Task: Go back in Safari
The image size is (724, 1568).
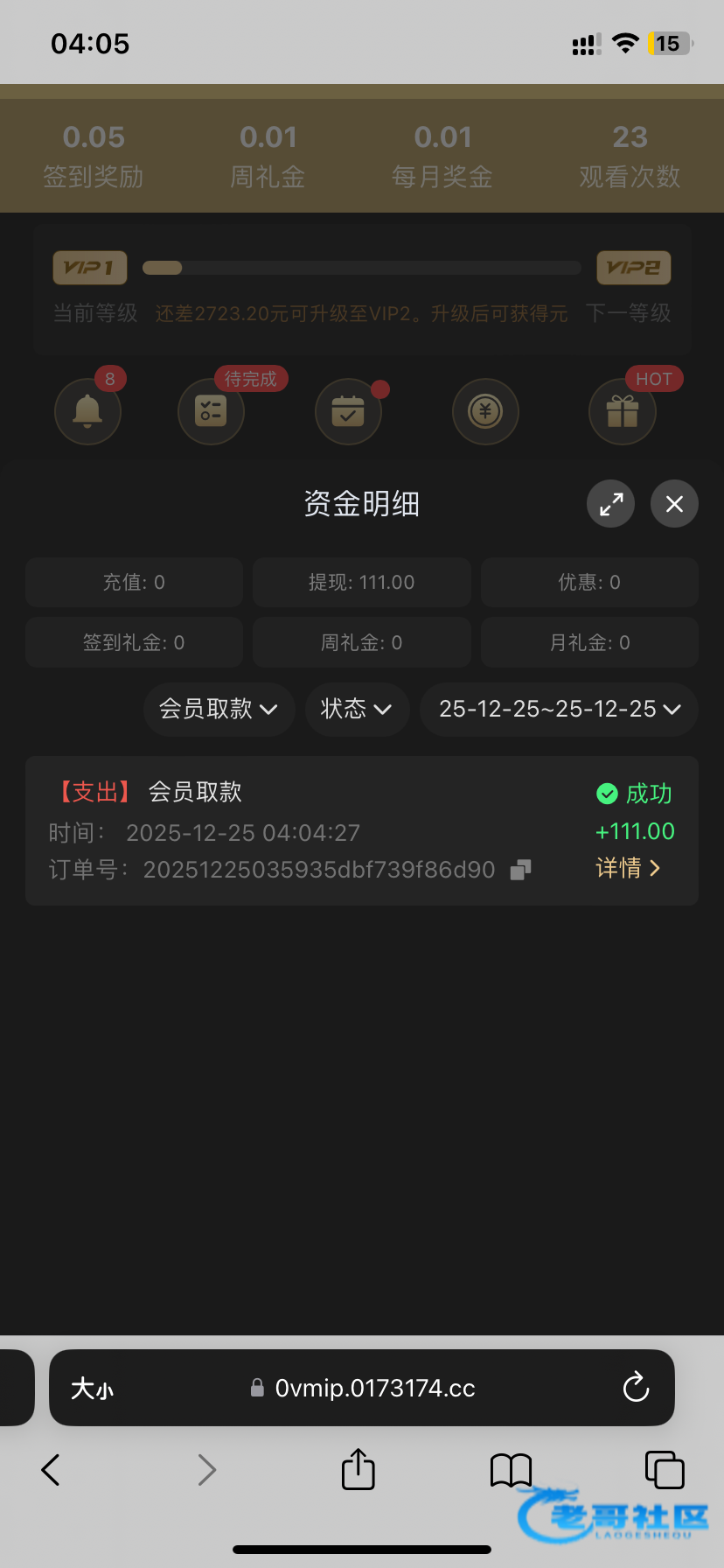Action: click(51, 1470)
